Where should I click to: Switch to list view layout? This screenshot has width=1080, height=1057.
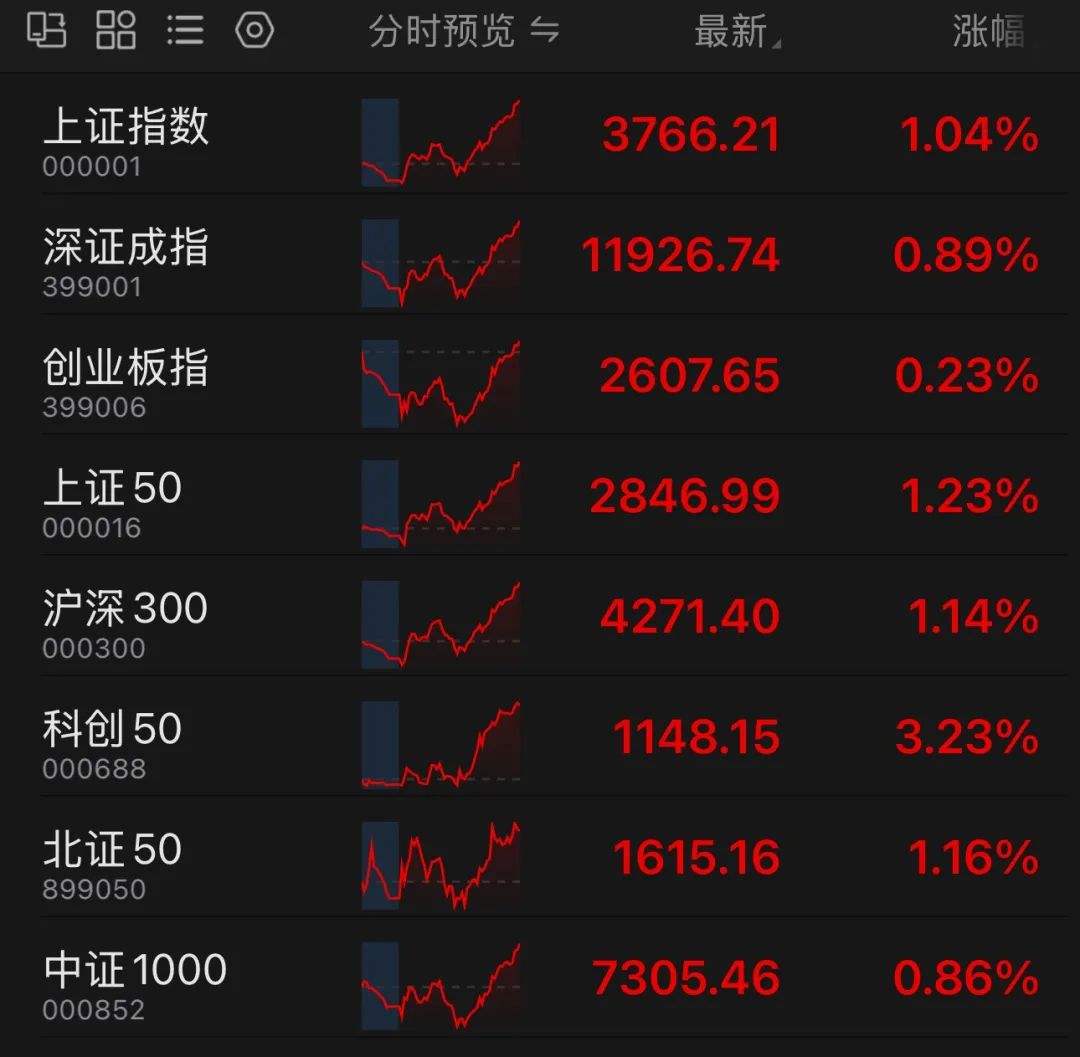point(185,30)
